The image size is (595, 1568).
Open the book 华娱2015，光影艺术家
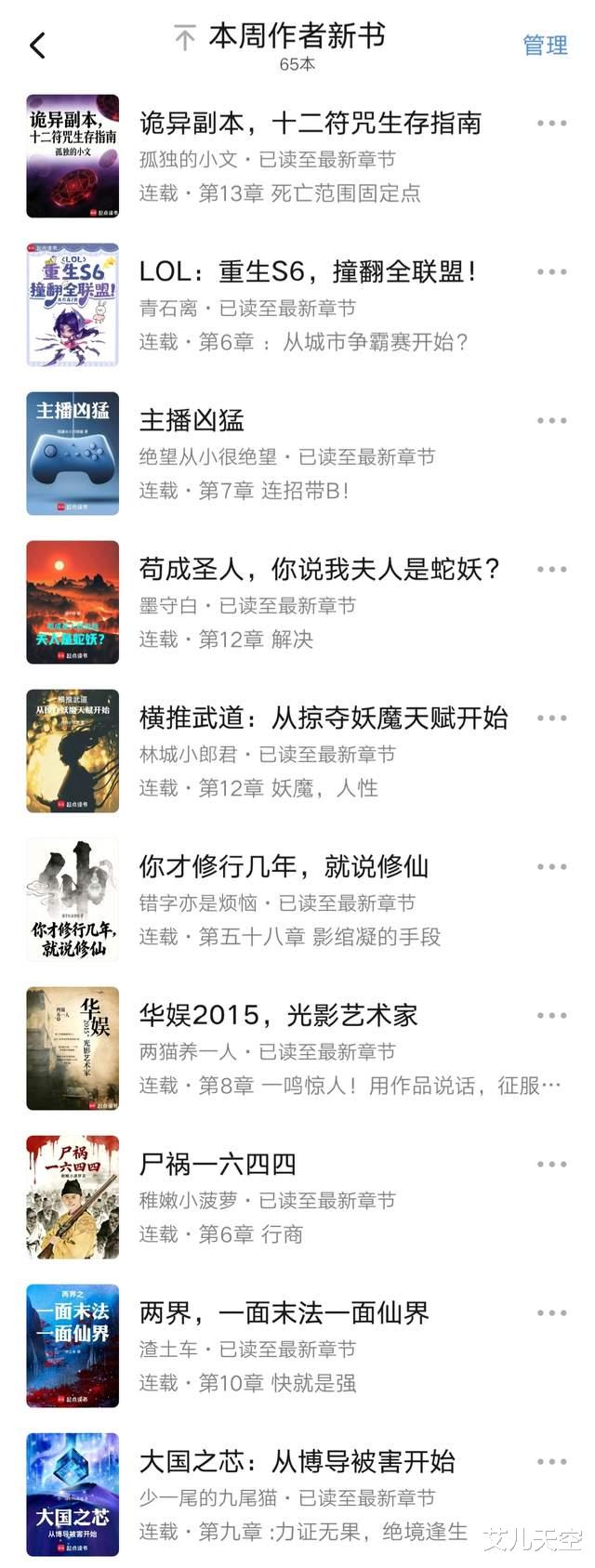click(278, 1015)
